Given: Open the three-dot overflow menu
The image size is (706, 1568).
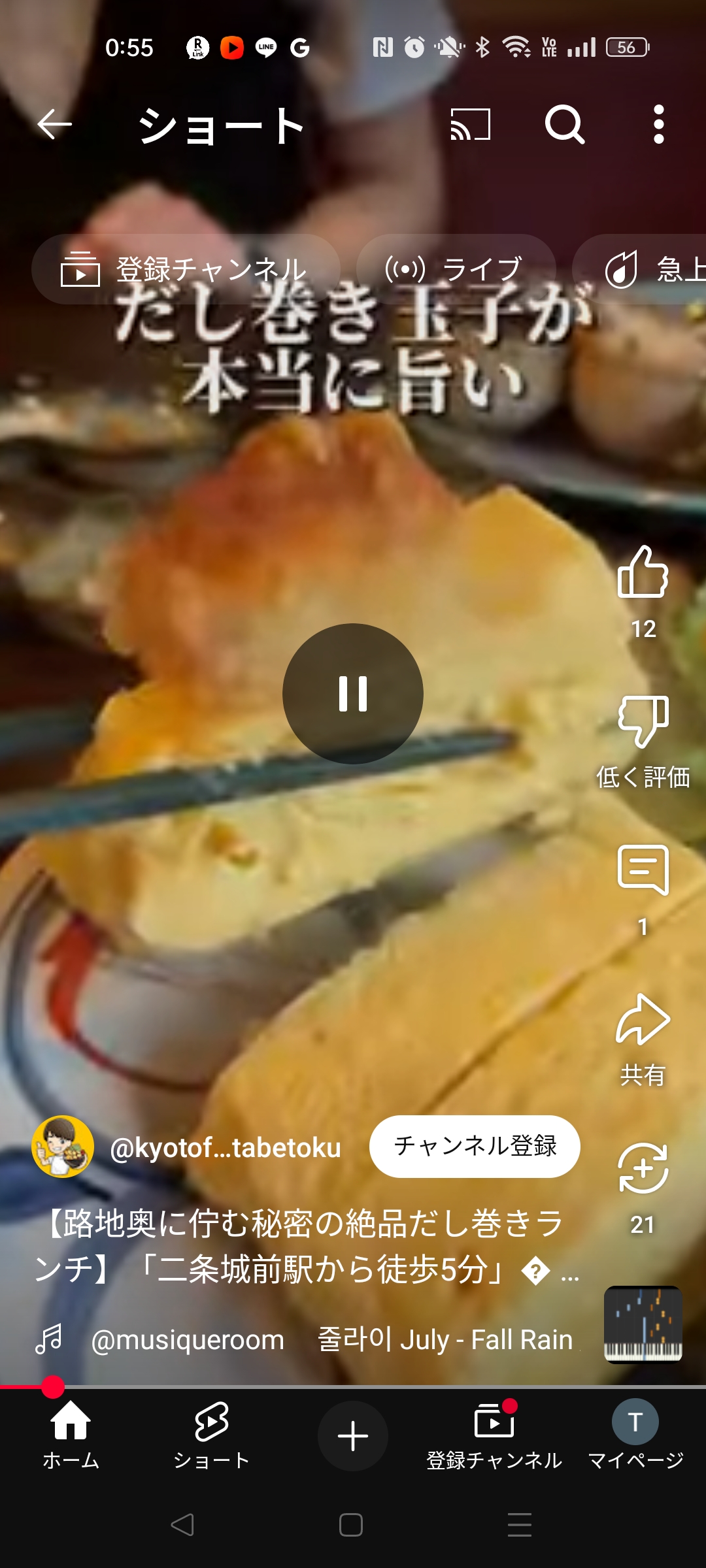Looking at the screenshot, I should pyautogui.click(x=659, y=124).
